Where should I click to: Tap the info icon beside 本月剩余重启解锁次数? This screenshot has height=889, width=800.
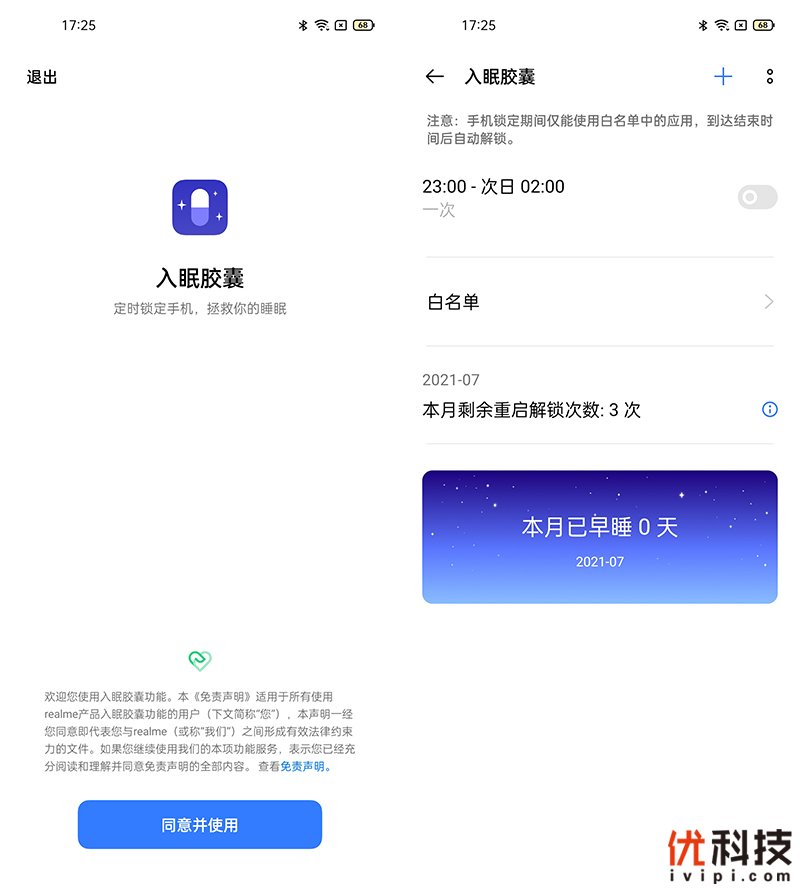point(769,409)
